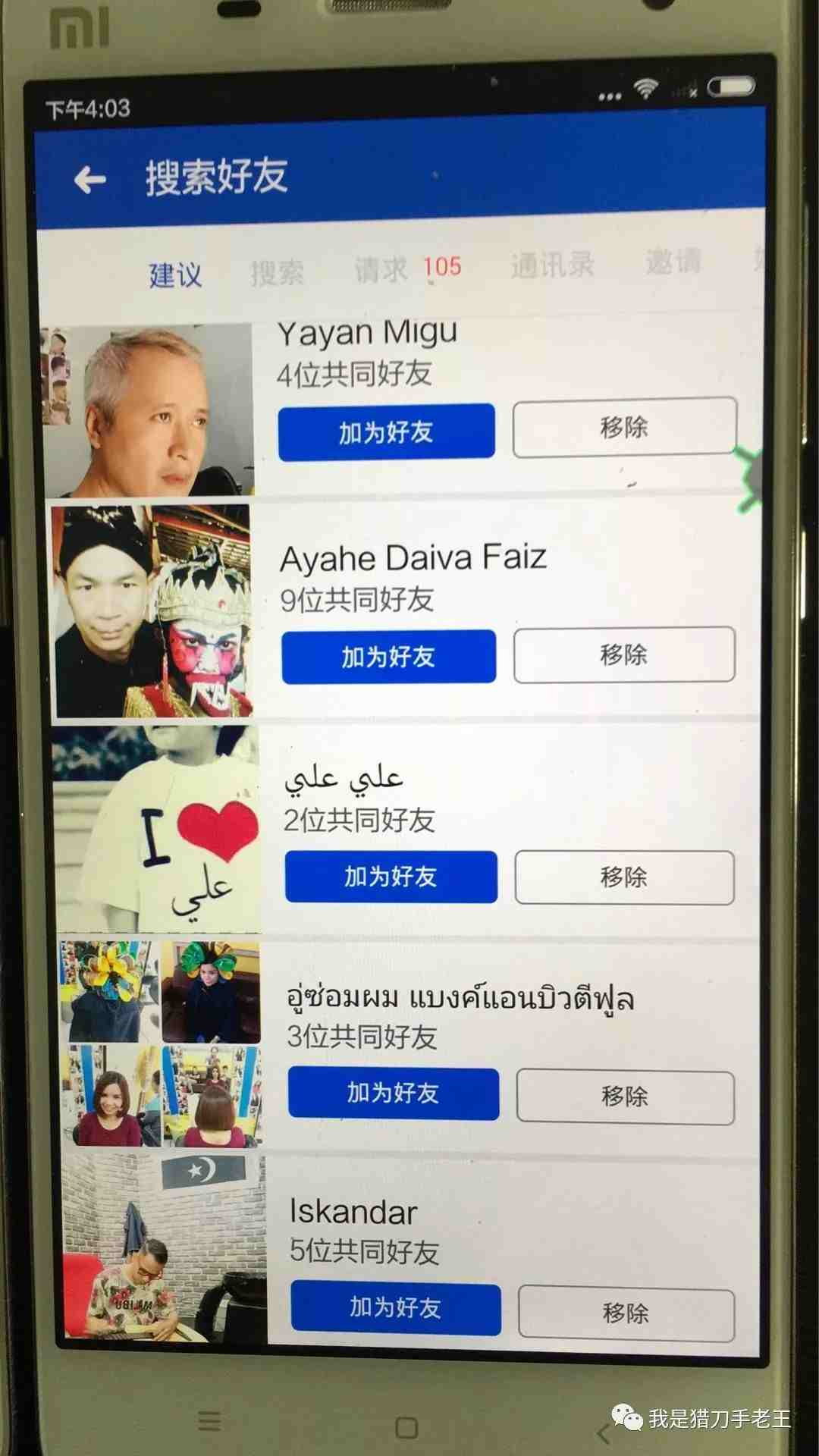819x1456 pixels.
Task: Open Ayahe Daiva Faiz's profile photo
Action: tap(153, 611)
